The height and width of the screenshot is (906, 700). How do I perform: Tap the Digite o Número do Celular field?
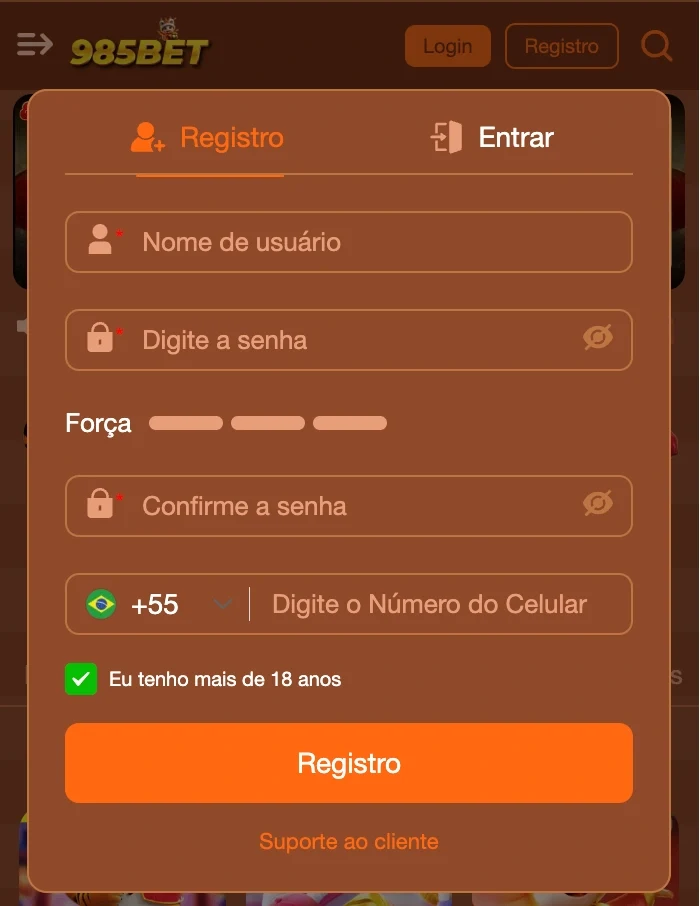pyautogui.click(x=440, y=604)
